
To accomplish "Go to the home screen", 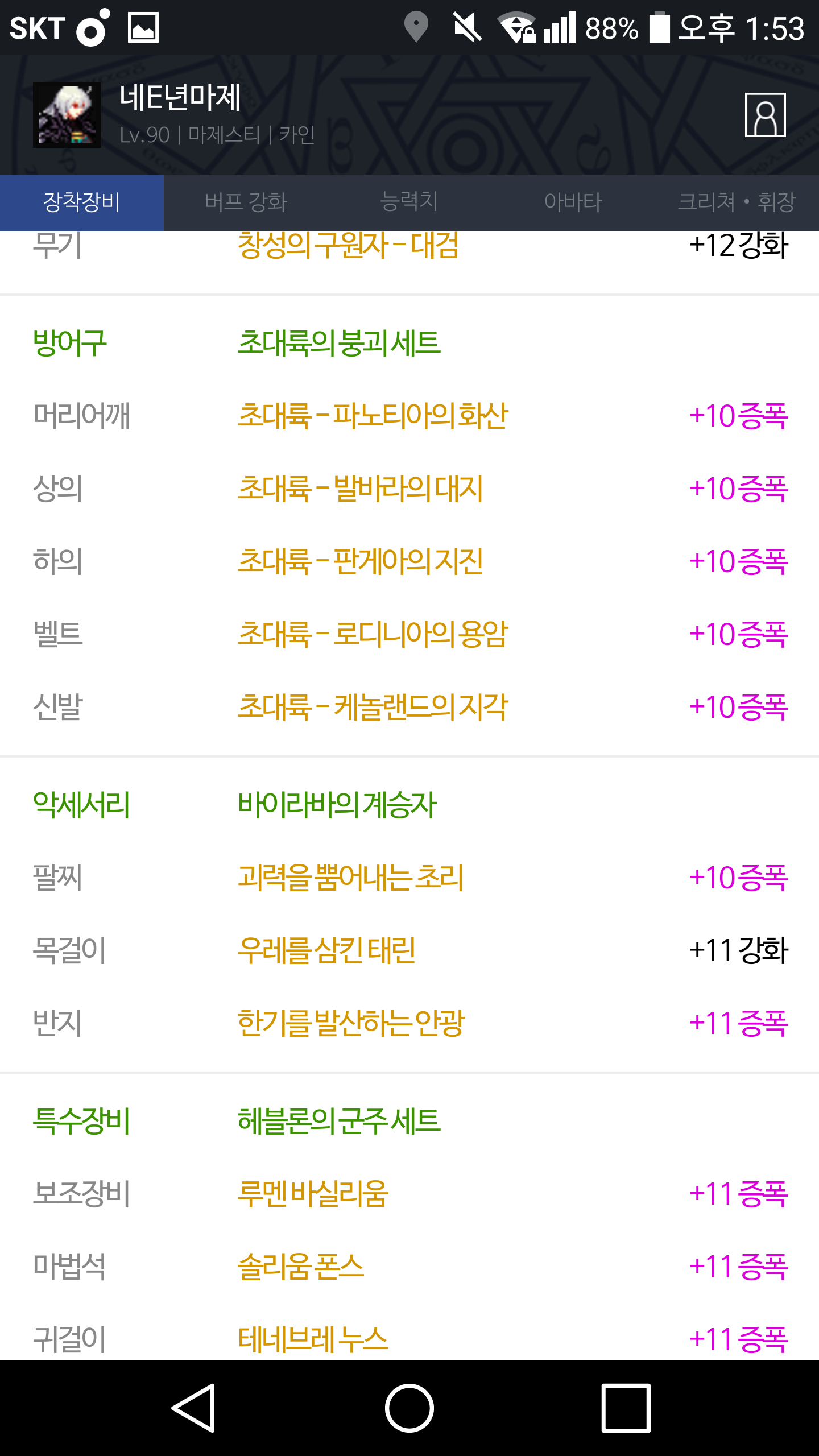I will (409, 1408).
